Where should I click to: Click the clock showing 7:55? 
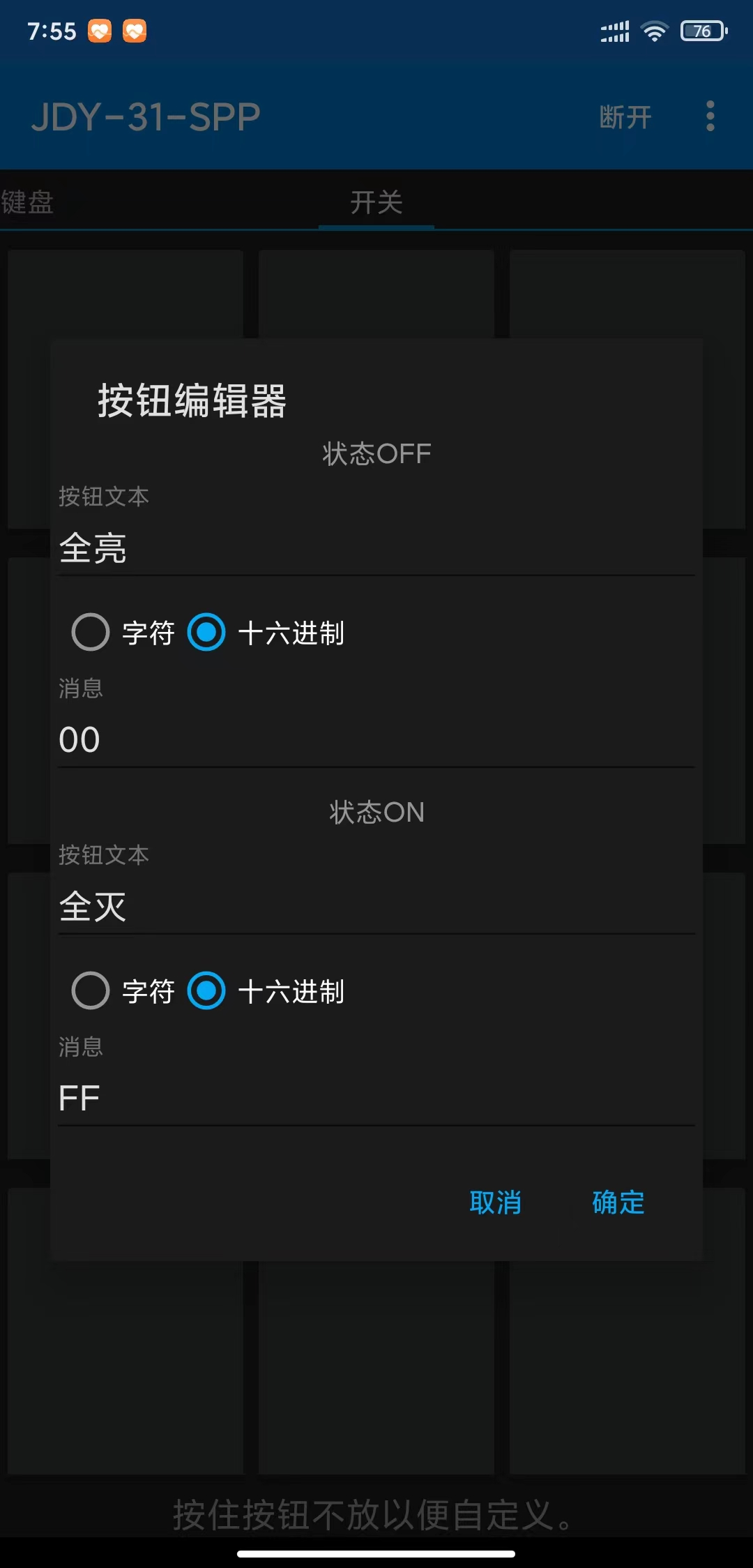[52, 31]
